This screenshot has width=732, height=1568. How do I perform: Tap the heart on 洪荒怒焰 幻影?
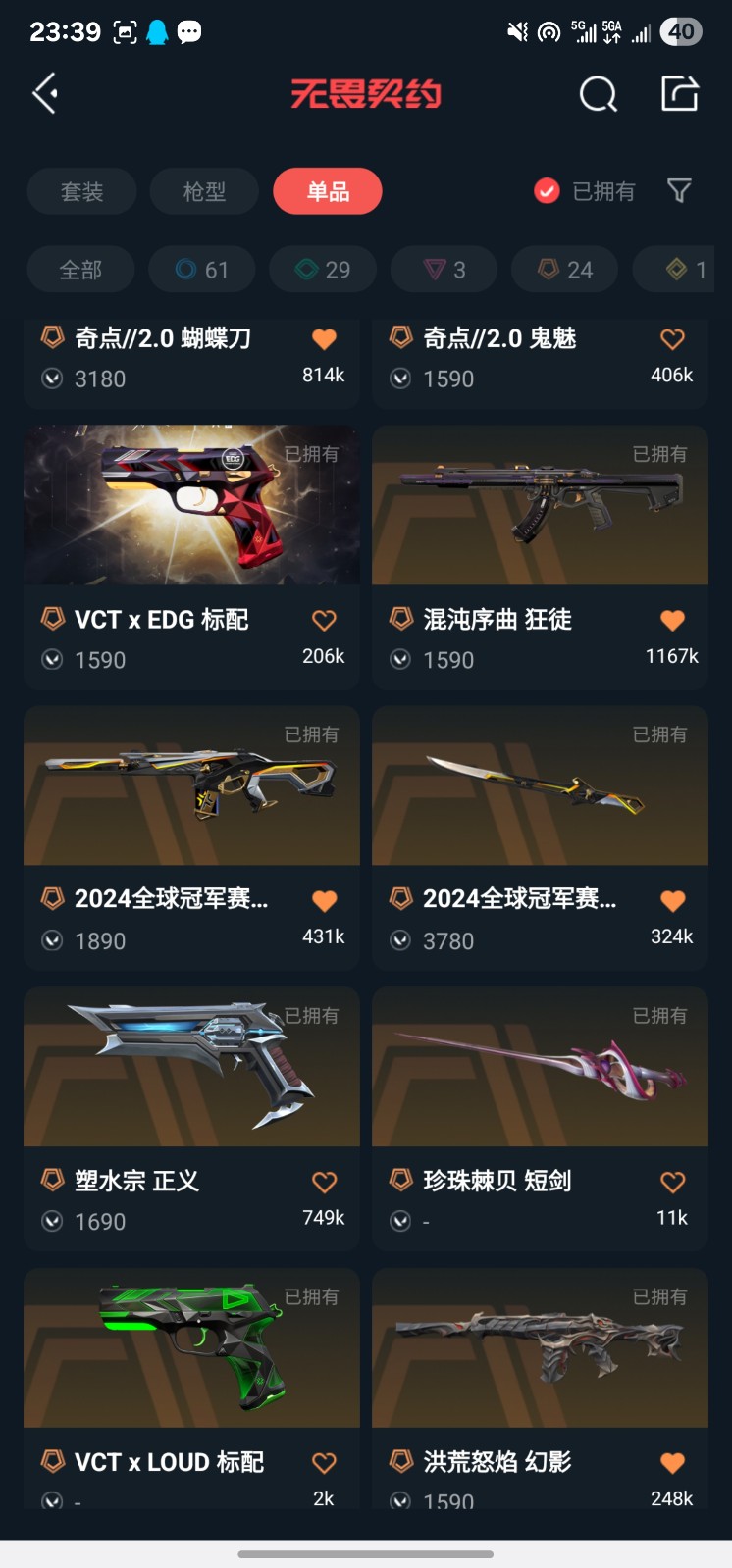(672, 1463)
